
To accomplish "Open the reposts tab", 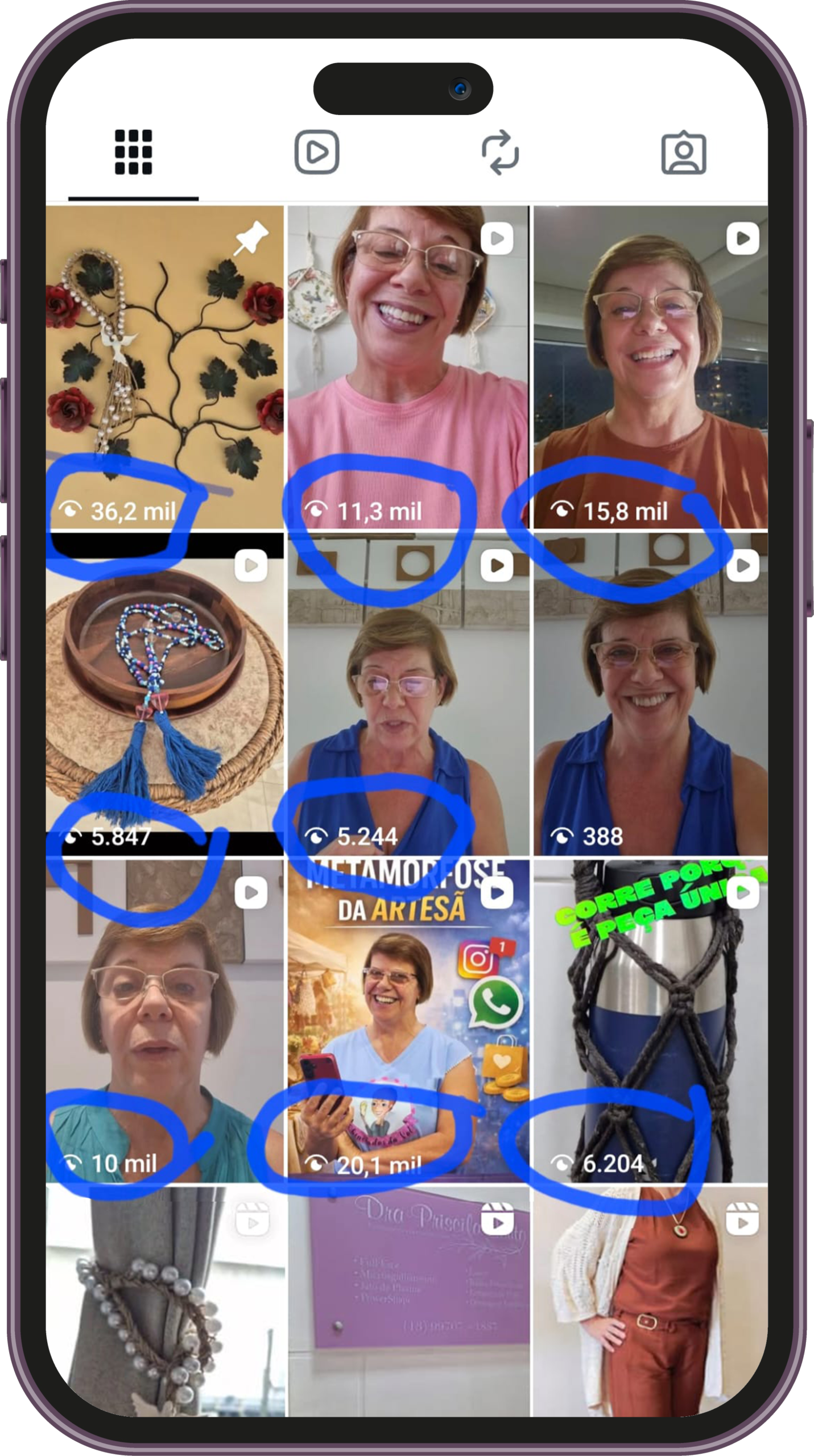I will [500, 152].
